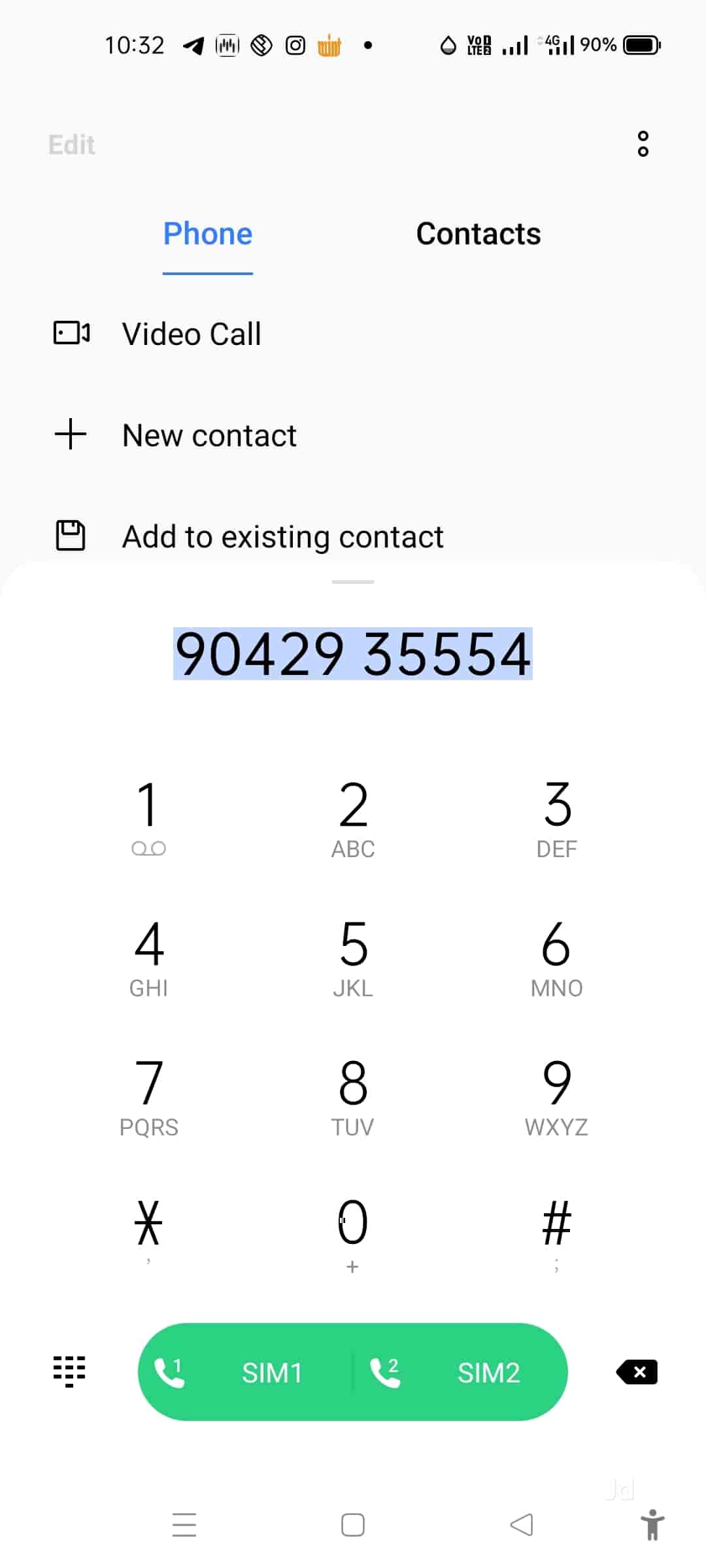Start a Video Call
Image resolution: width=706 pixels, height=1568 pixels.
click(191, 334)
